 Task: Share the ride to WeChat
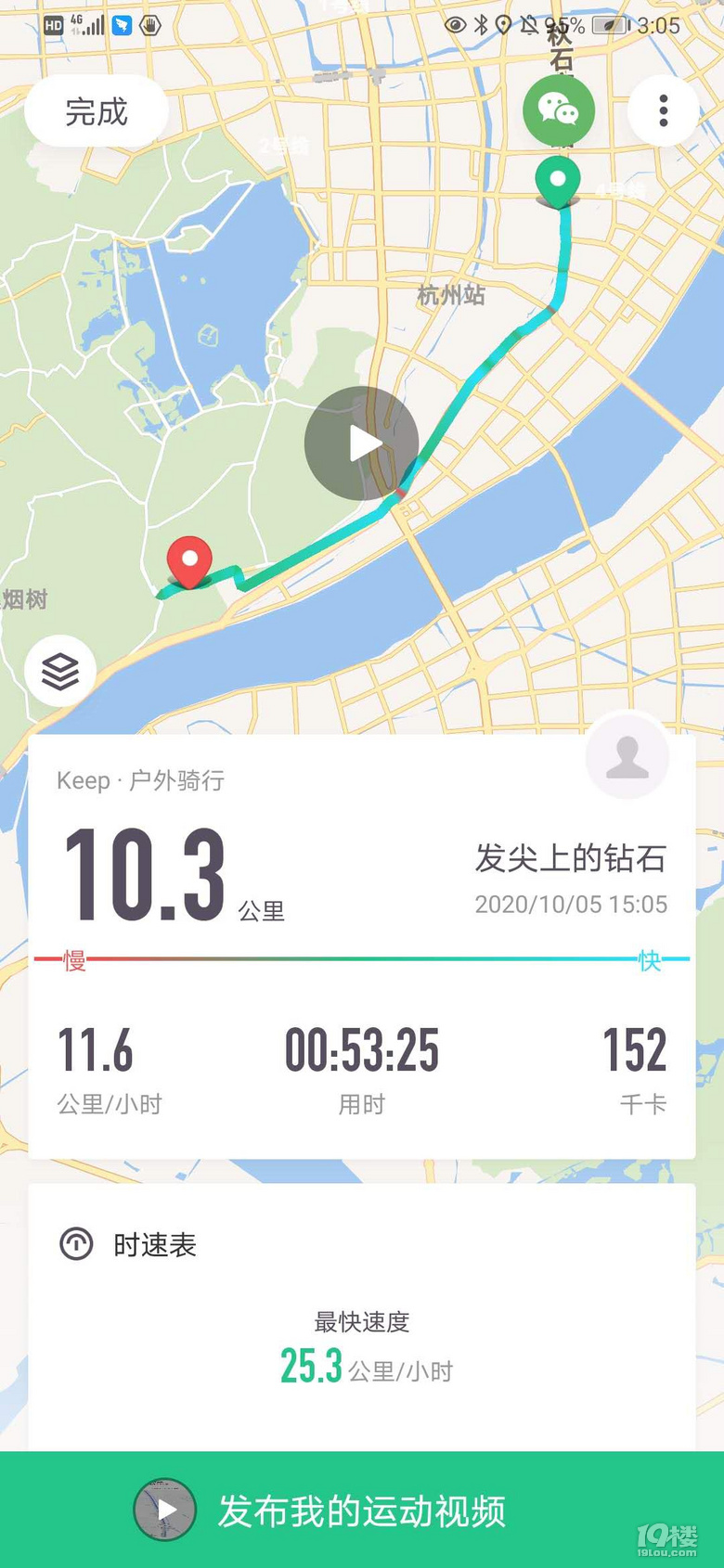(x=558, y=111)
